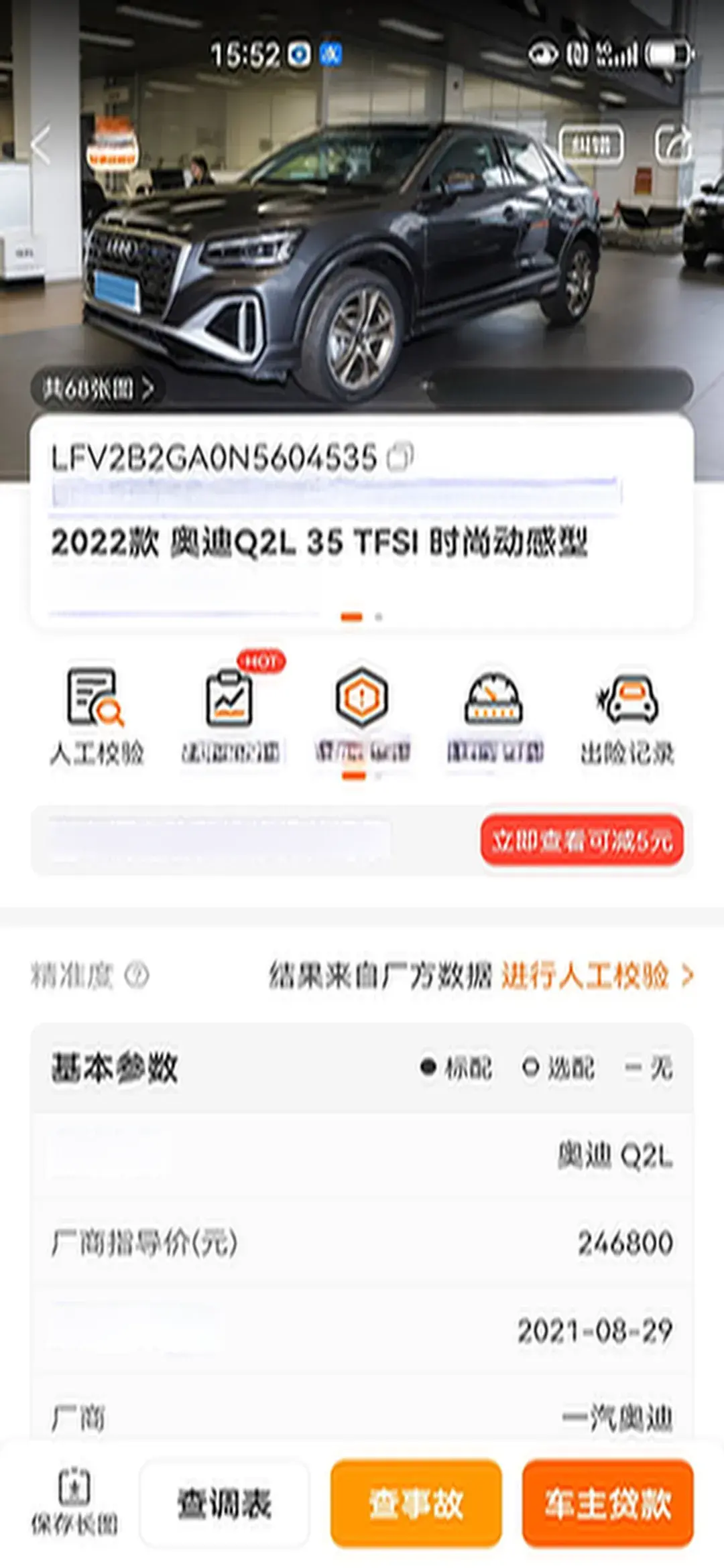Open 出险记录 shortcut
Screen dimensions: 724x1568
[x=627, y=716]
